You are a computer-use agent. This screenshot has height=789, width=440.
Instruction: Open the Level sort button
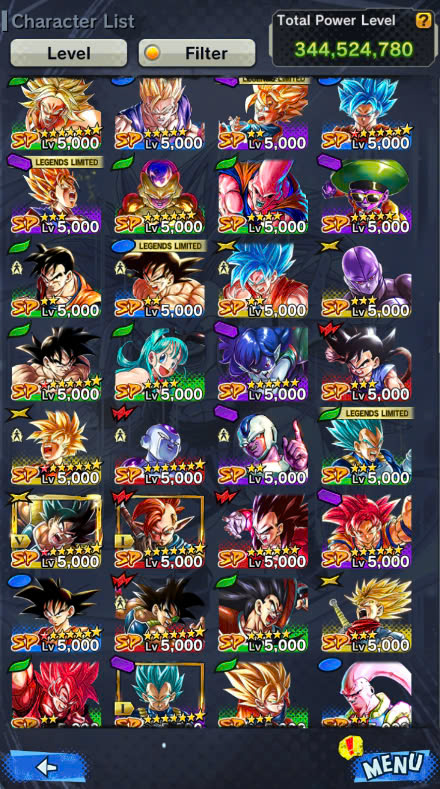coord(68,53)
